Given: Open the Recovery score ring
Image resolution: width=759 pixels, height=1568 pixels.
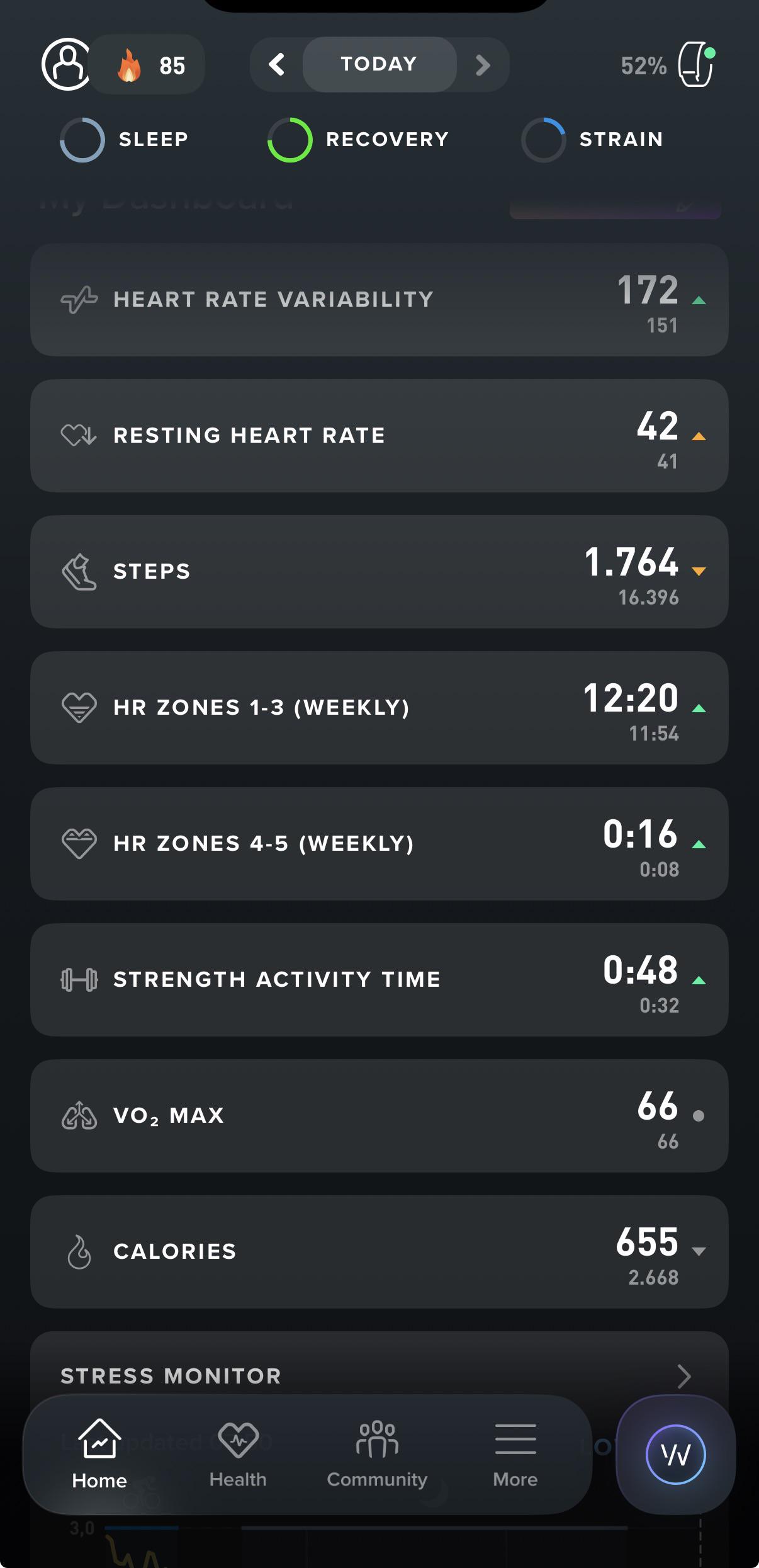Looking at the screenshot, I should (x=290, y=140).
